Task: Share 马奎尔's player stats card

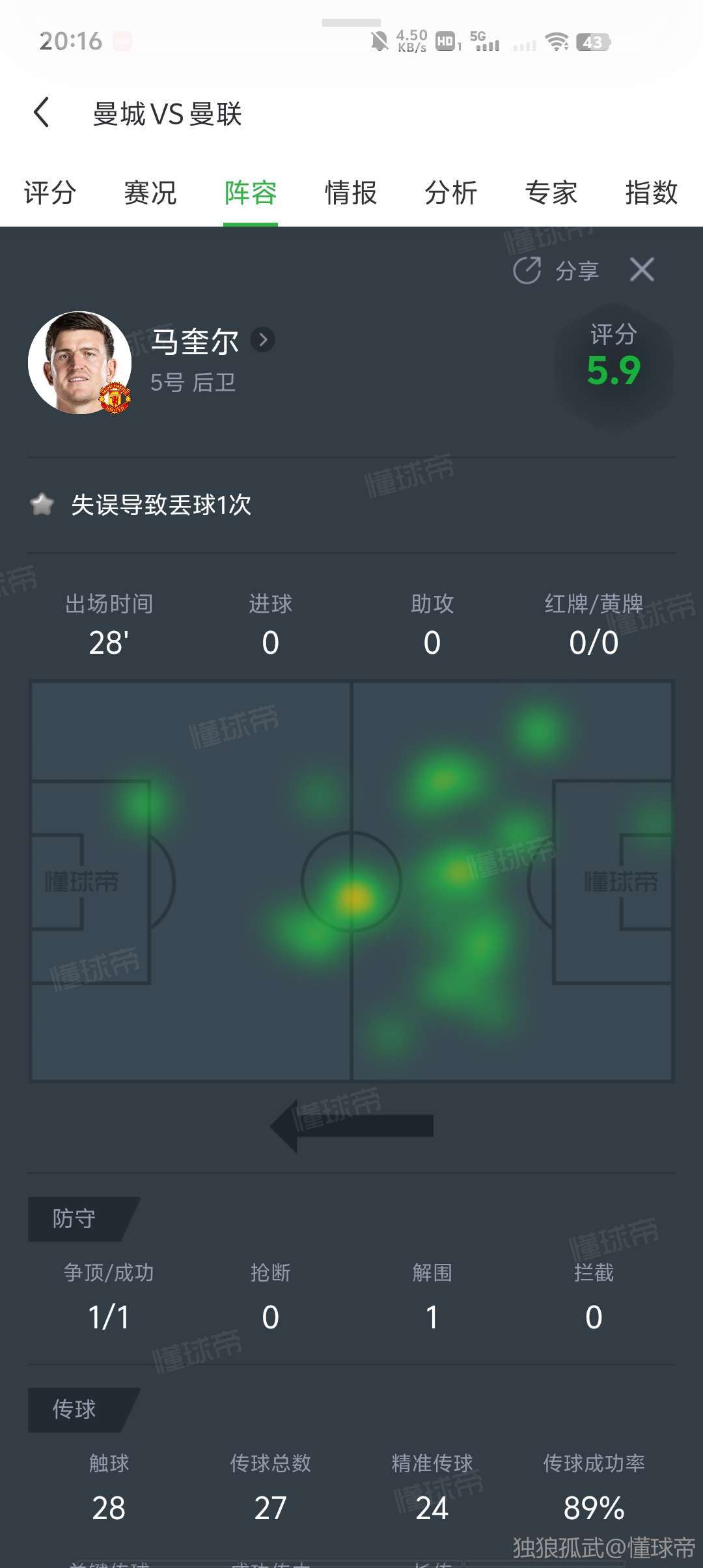Action: tap(557, 270)
